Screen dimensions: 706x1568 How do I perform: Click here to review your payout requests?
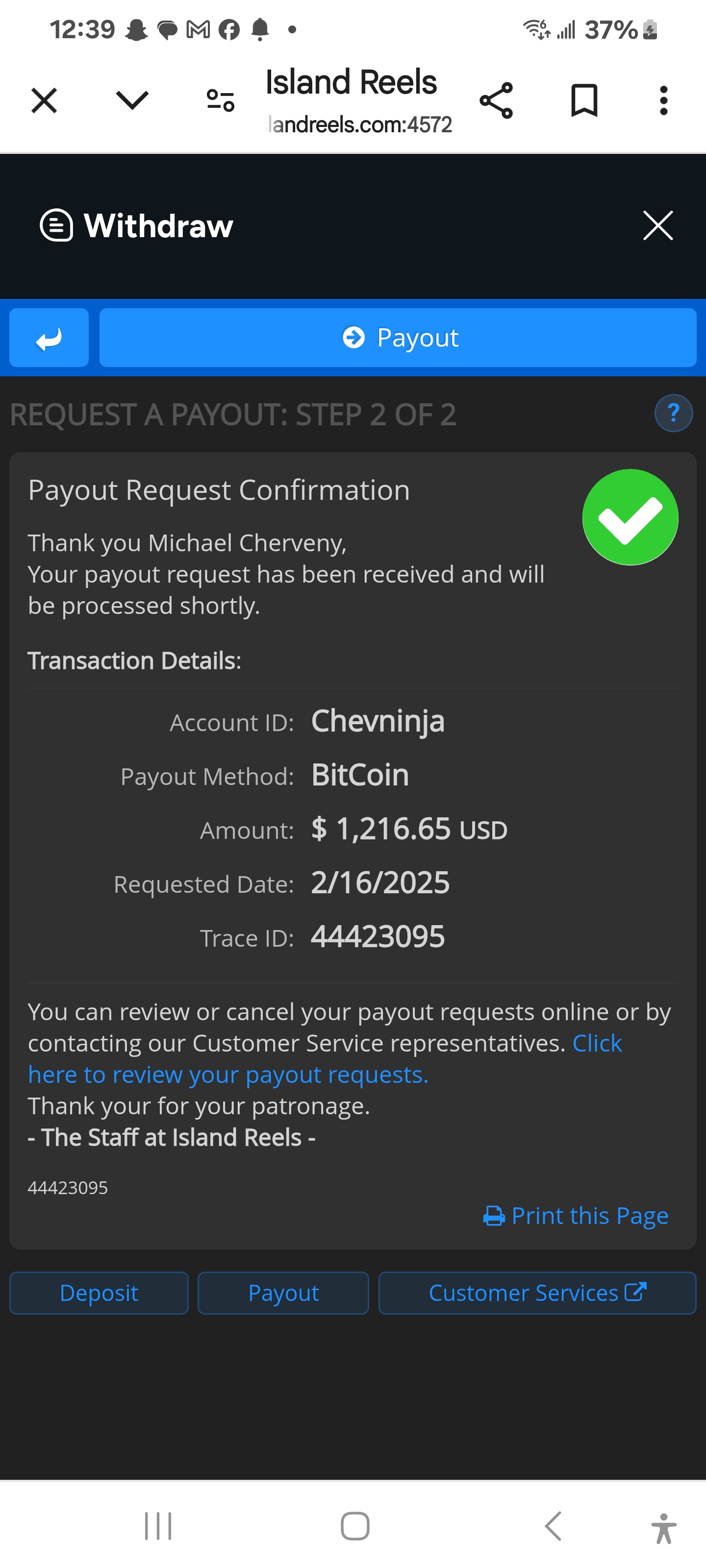325,1059
